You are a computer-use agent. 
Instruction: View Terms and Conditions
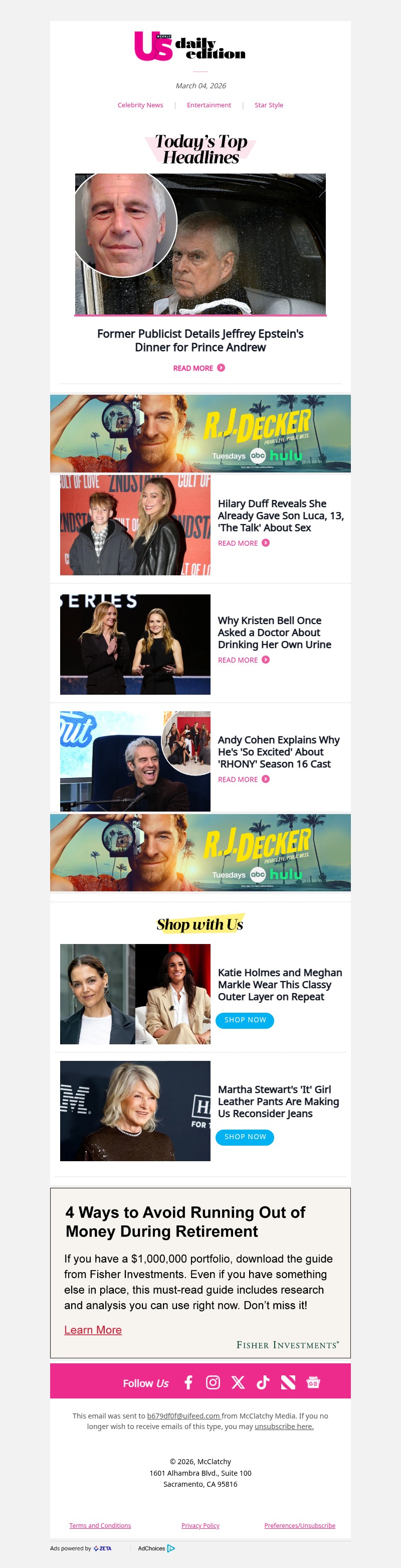coord(100,1525)
